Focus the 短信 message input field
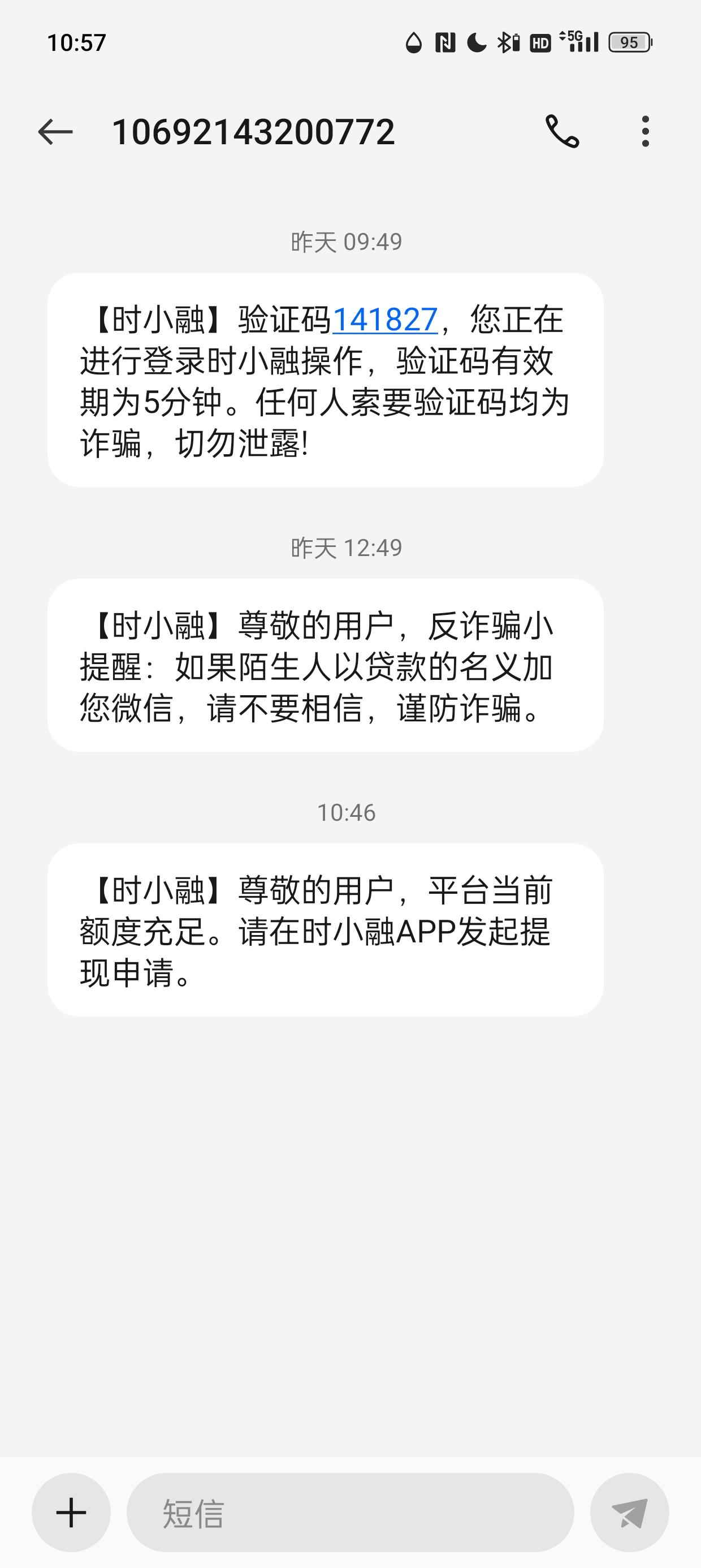This screenshot has width=701, height=1568. point(350,1513)
